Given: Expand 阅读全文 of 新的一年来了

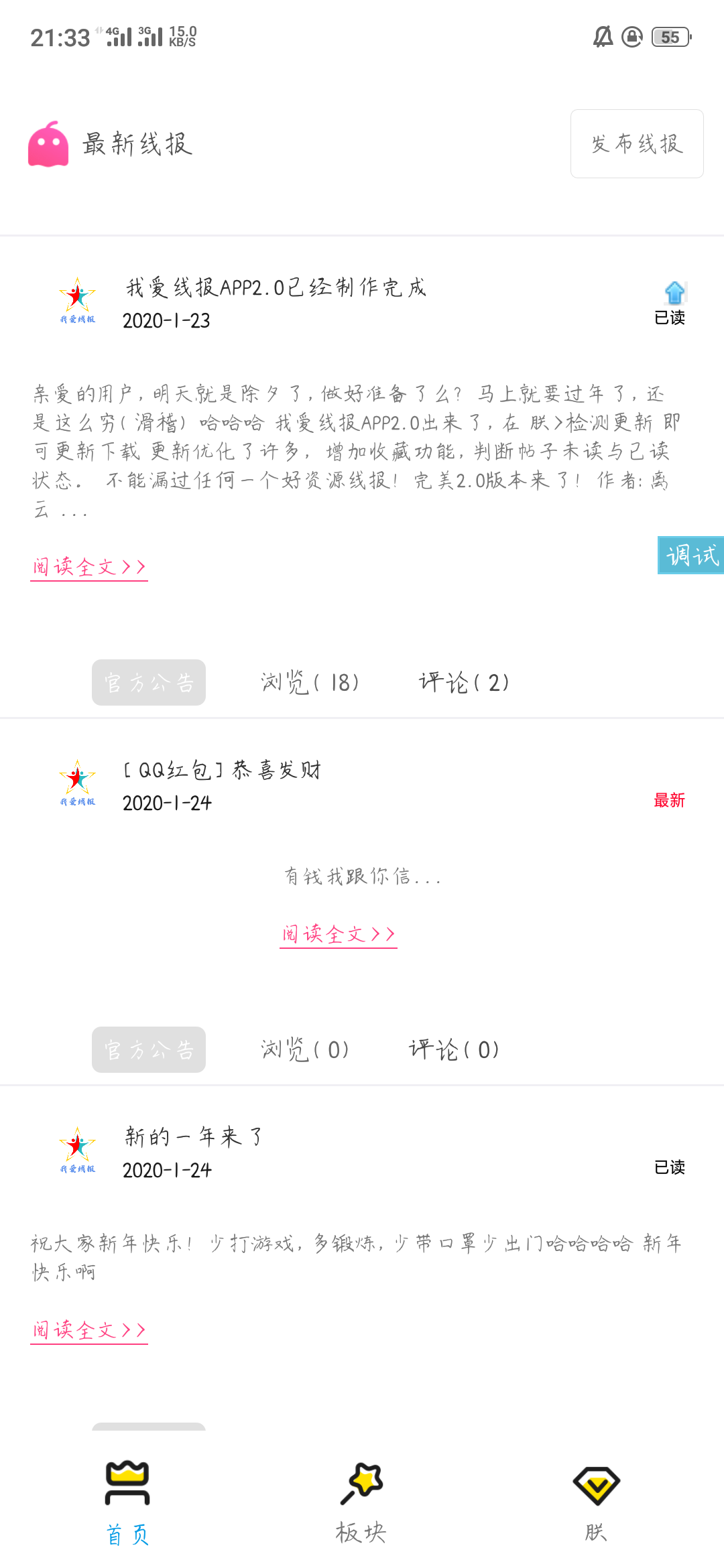Looking at the screenshot, I should (x=89, y=1330).
